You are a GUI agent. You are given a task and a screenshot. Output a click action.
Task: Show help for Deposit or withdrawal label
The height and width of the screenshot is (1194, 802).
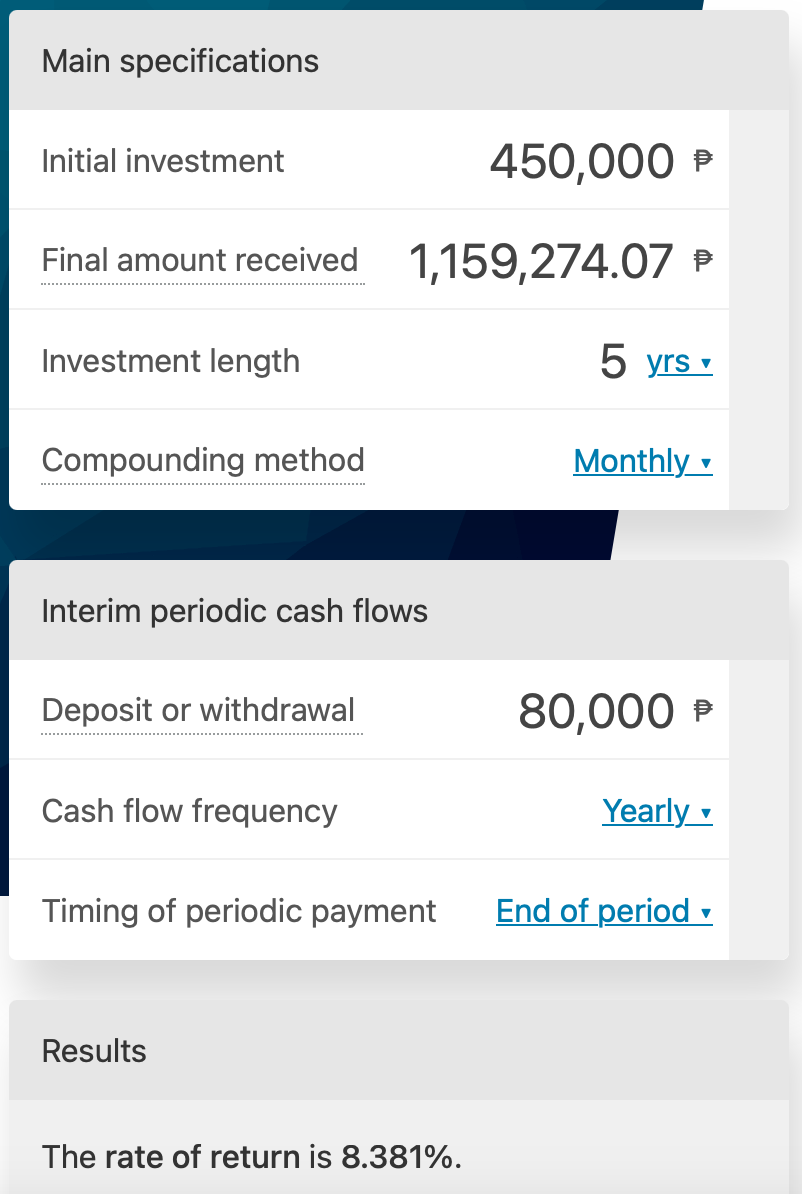coord(198,711)
